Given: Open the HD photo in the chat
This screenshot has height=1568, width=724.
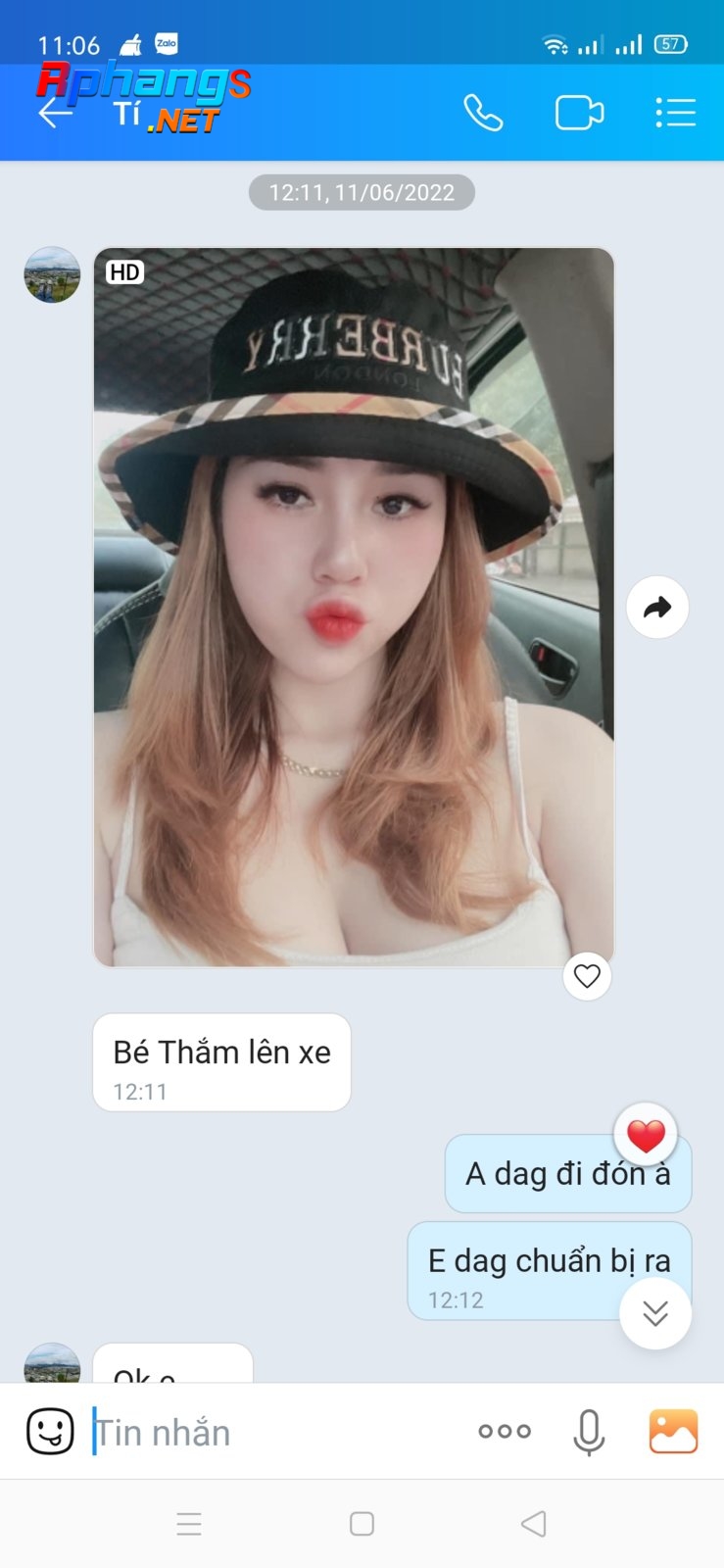Looking at the screenshot, I should coord(354,607).
